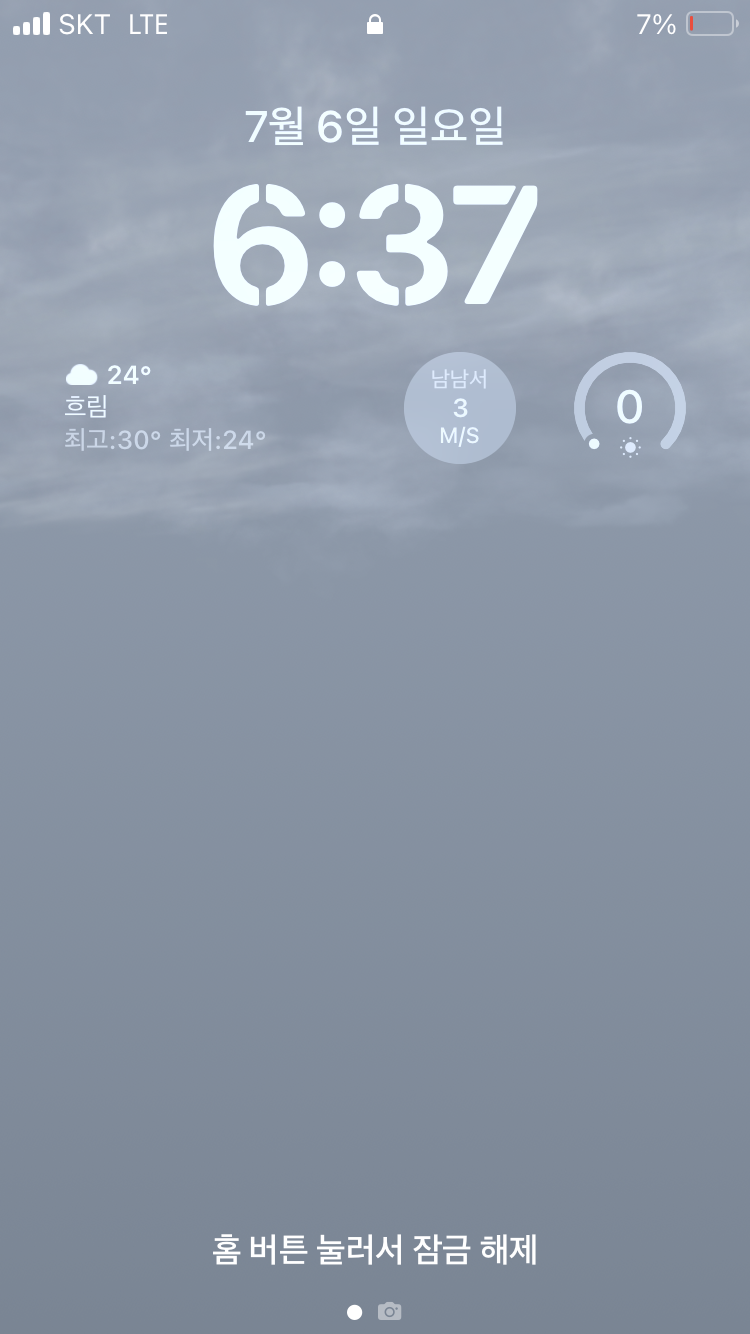Open the cloudy 24° weather widget
The image size is (750, 1334).
point(166,407)
